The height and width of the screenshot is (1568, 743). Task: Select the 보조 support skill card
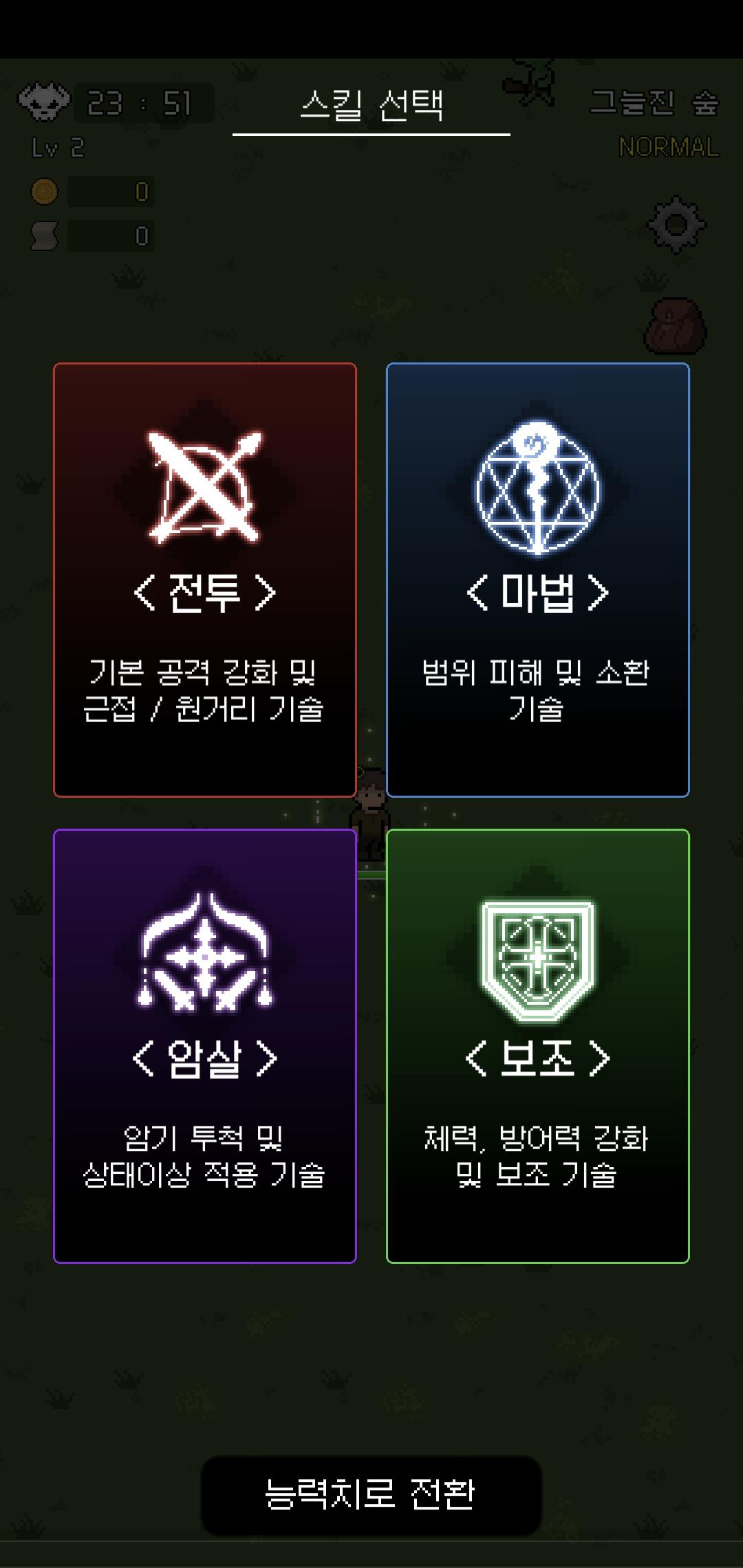click(538, 1046)
